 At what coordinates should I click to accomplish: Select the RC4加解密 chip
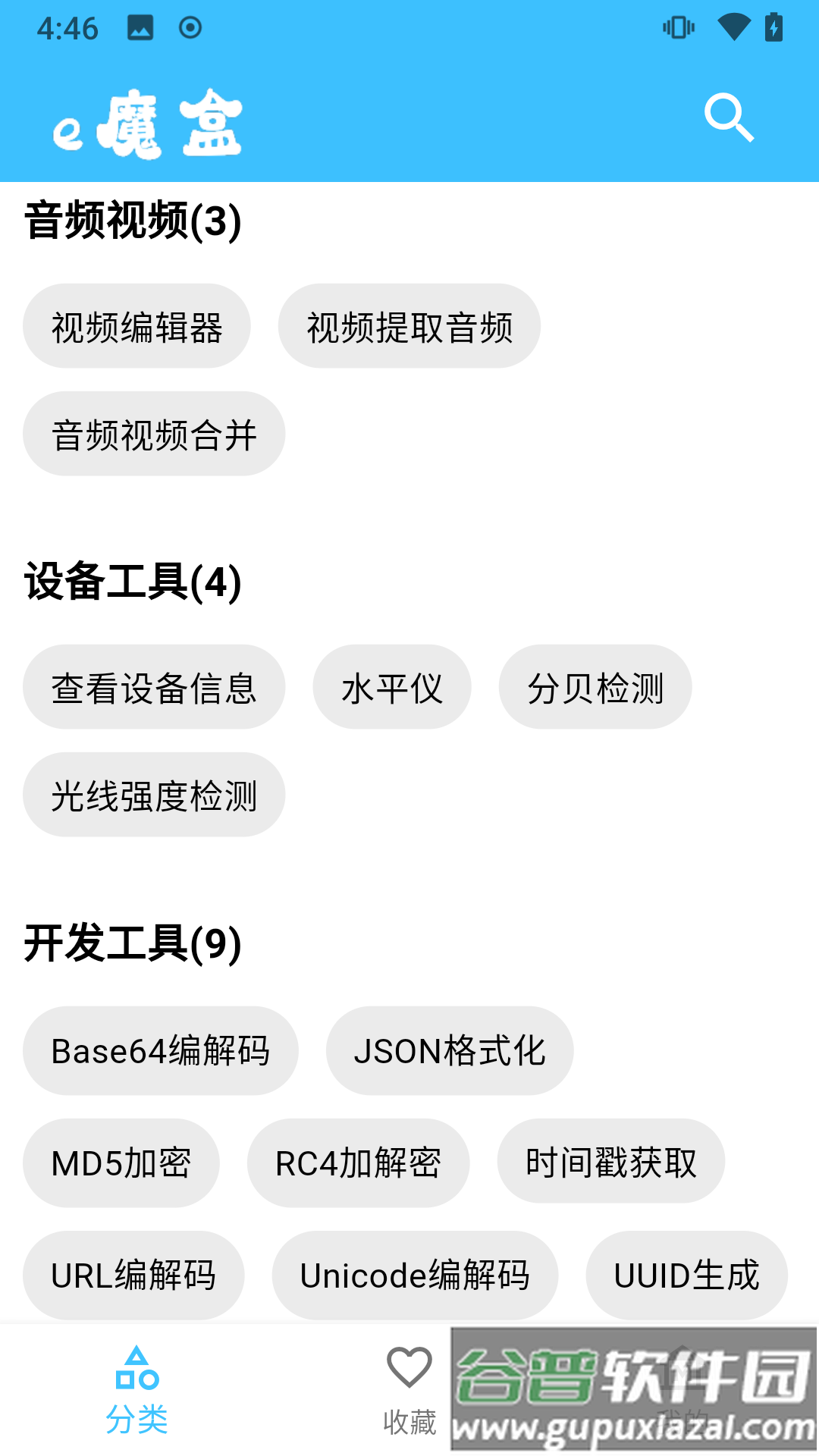(x=358, y=1163)
